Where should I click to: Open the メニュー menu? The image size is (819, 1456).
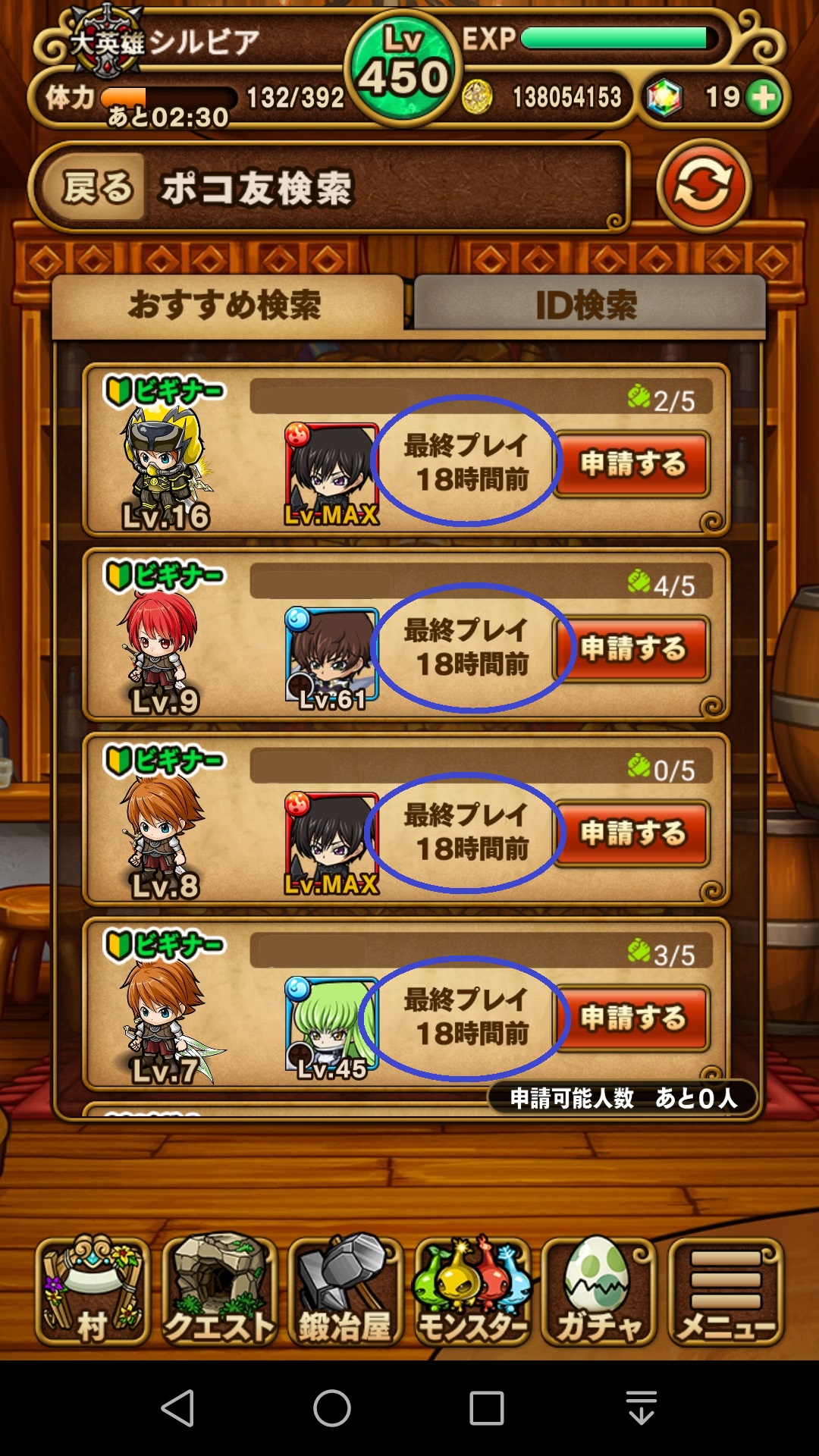tap(725, 1291)
